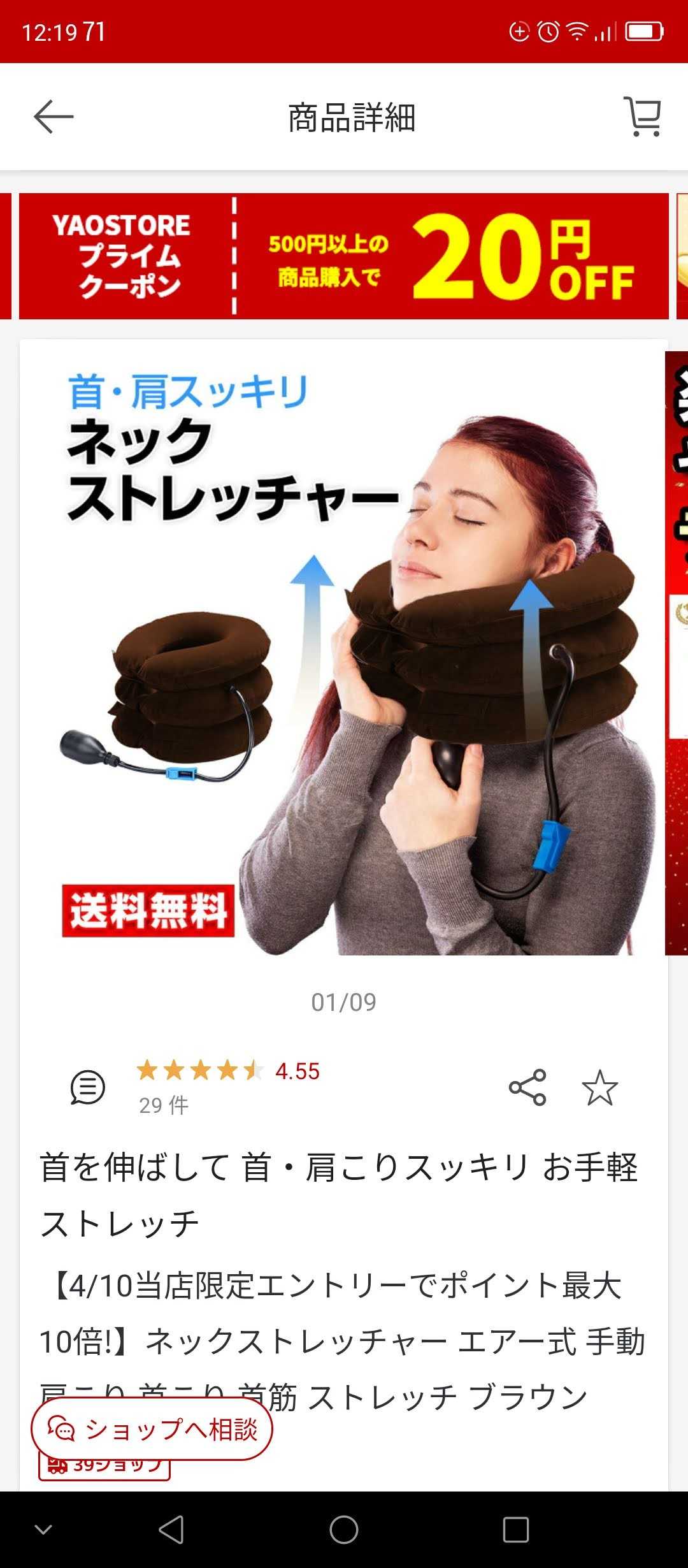Open recent apps from navigation bar
688x1568 pixels.
click(515, 1529)
